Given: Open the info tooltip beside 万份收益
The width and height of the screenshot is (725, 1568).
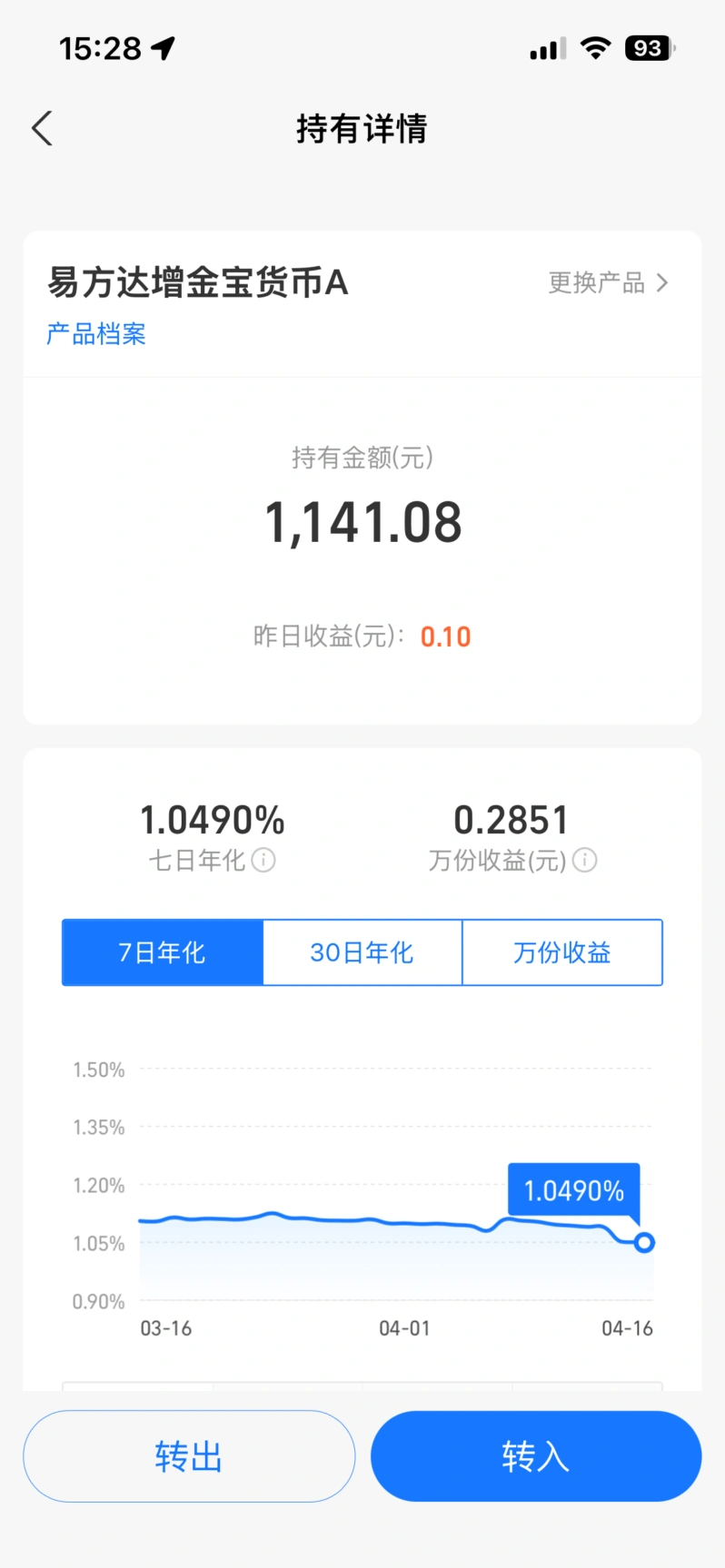Looking at the screenshot, I should tap(586, 861).
